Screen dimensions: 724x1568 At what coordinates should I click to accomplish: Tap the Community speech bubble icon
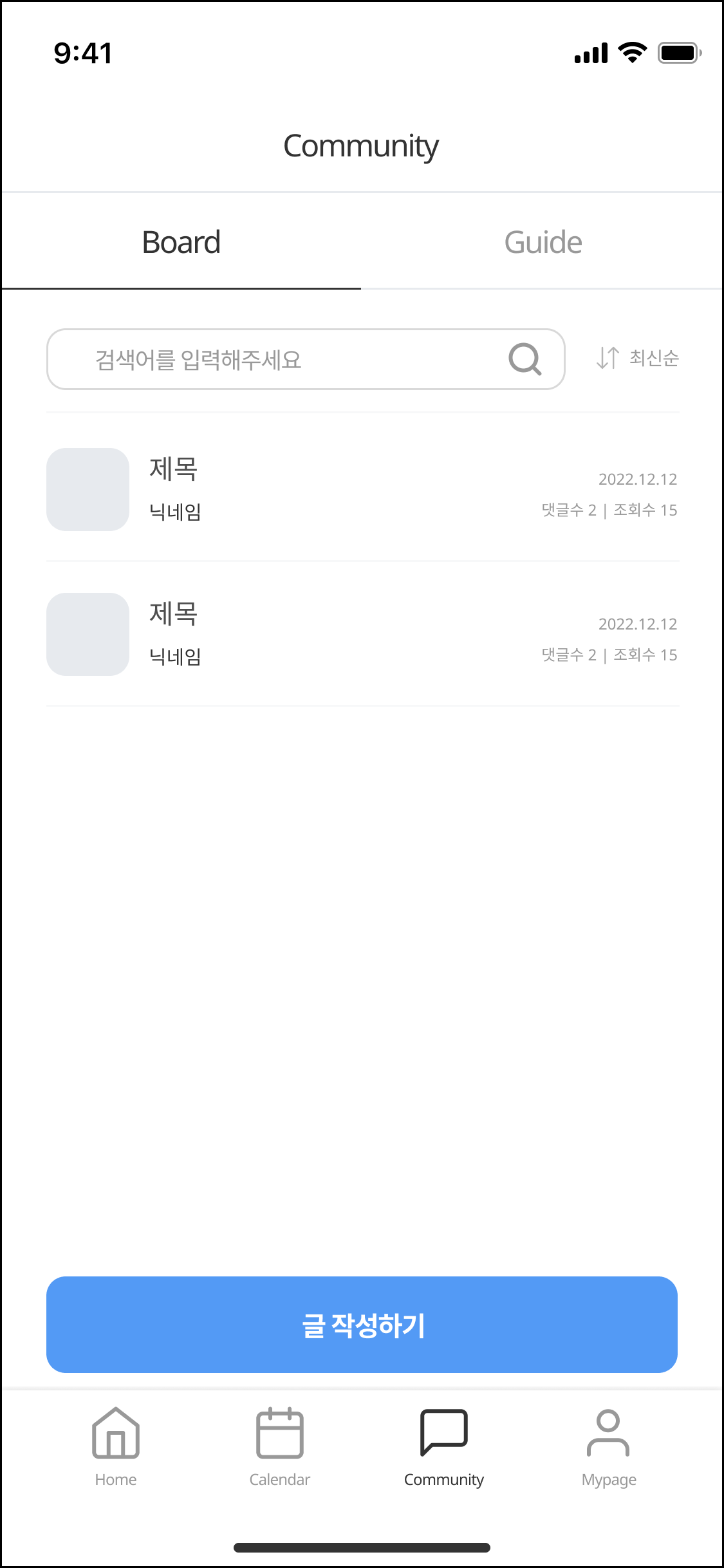(x=444, y=1432)
